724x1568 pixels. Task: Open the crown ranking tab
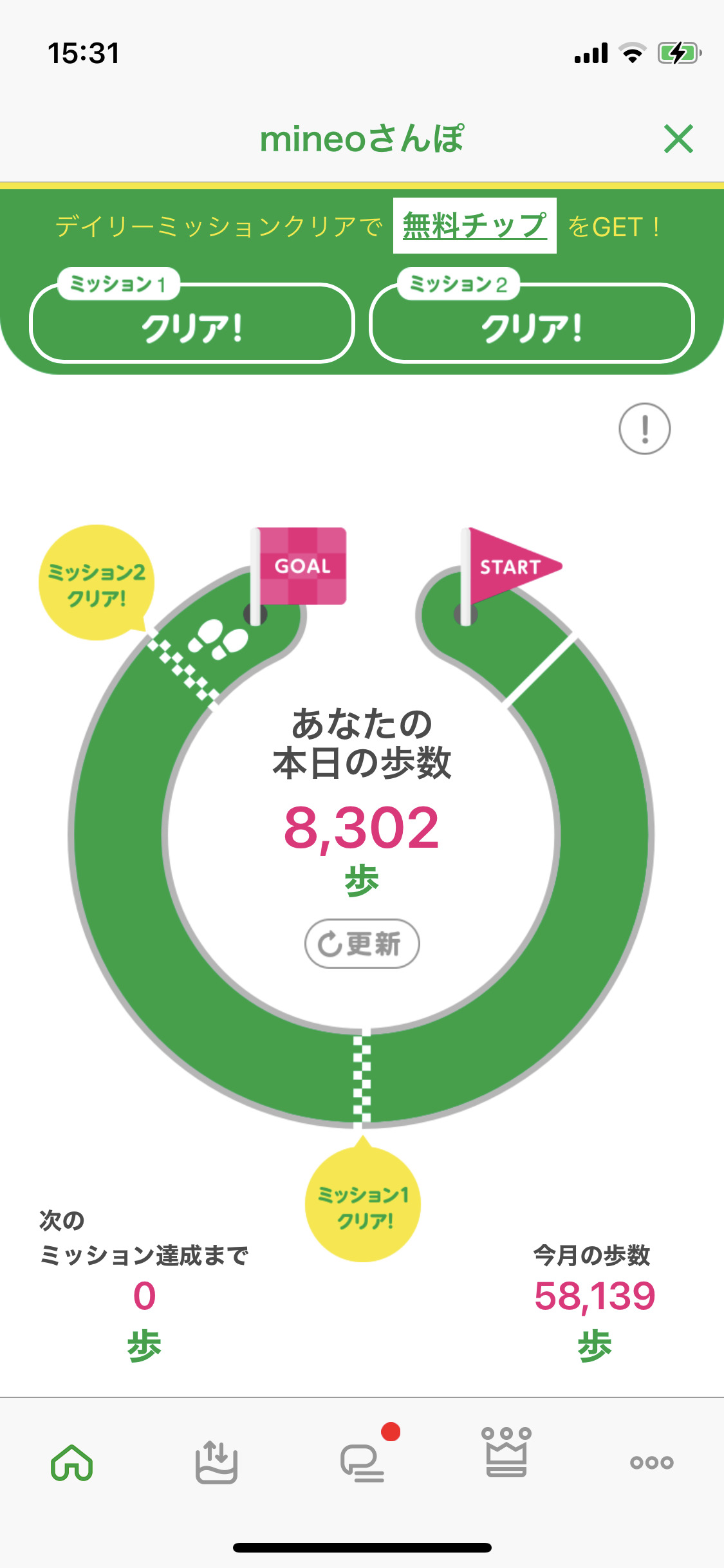506,1452
